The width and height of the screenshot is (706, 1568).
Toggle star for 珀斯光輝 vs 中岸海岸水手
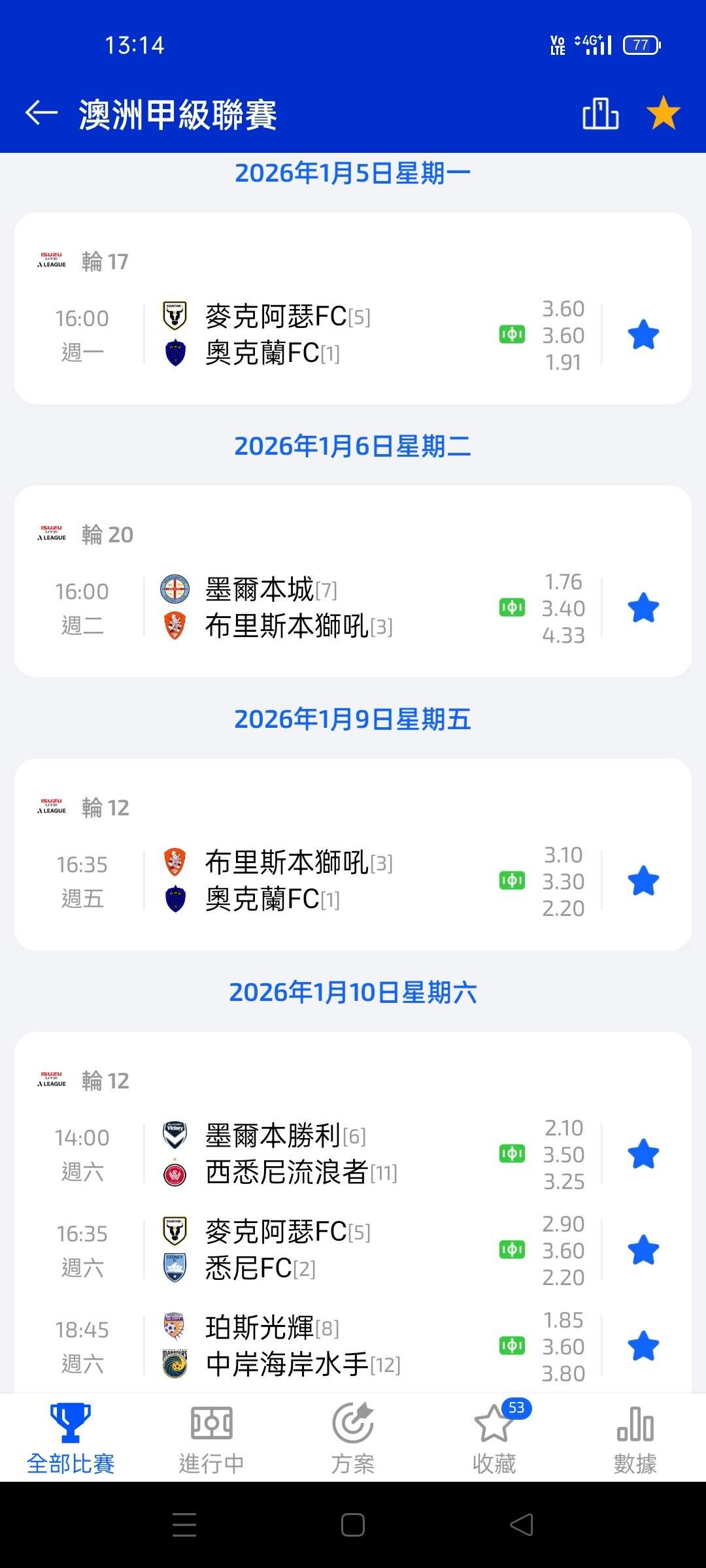click(x=643, y=1347)
